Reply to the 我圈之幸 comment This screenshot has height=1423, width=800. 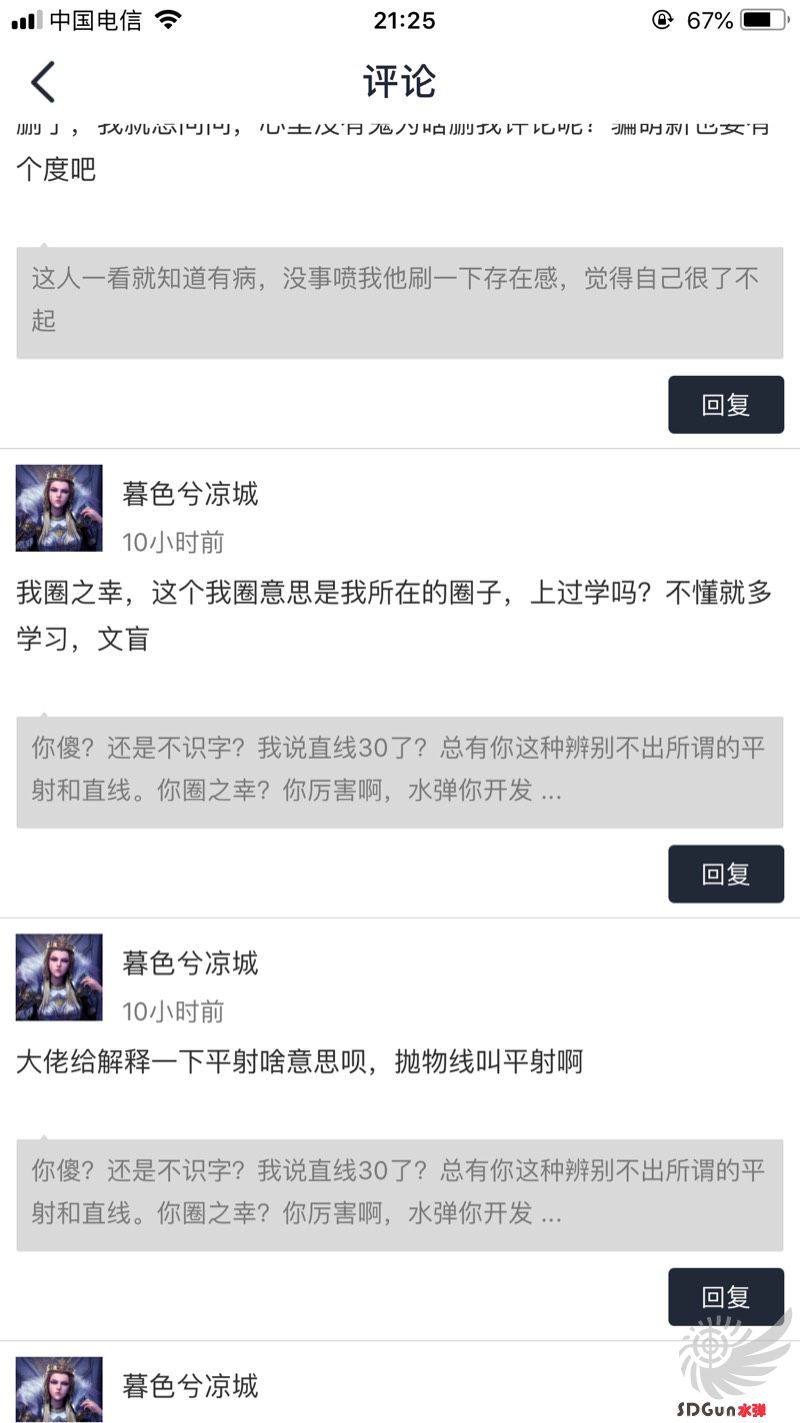click(x=725, y=874)
